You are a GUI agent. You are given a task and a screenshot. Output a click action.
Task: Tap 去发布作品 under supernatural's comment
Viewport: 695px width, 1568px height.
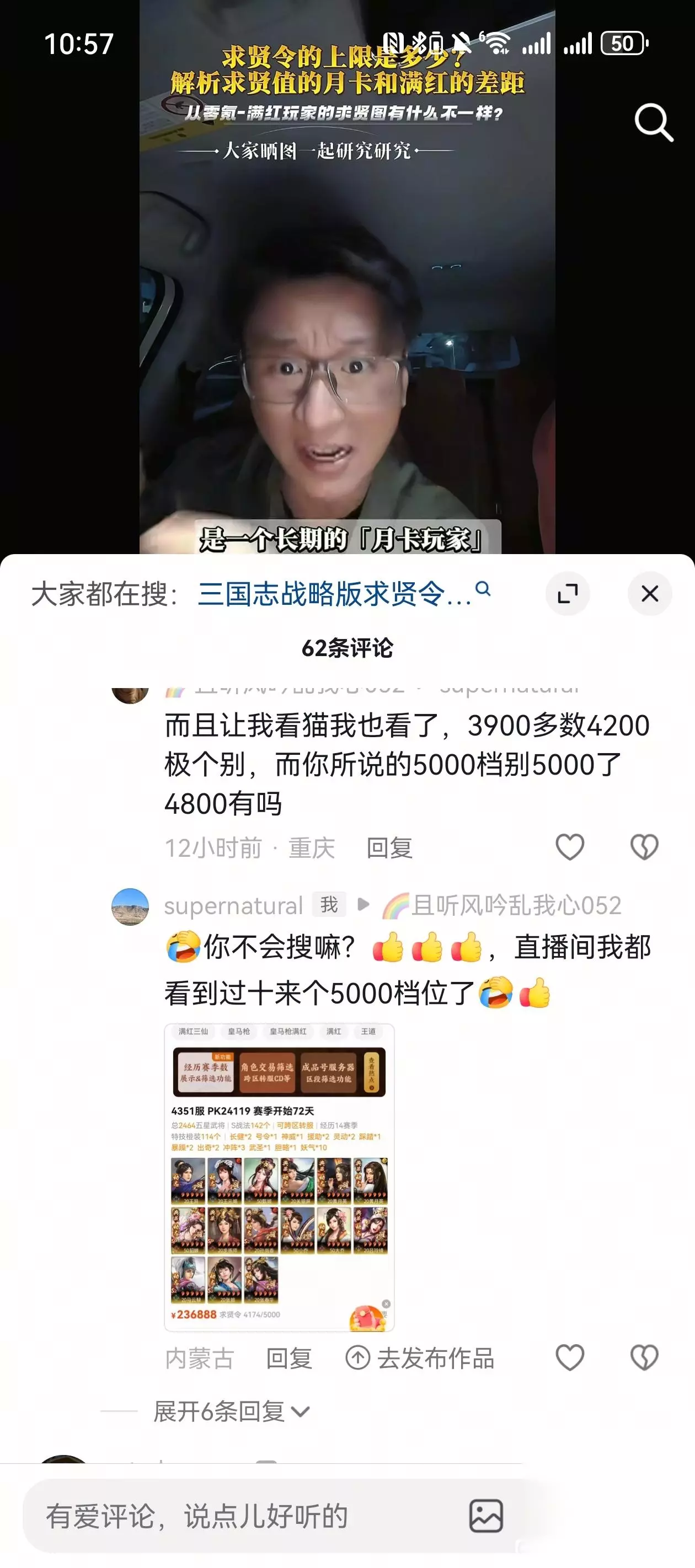point(420,1358)
